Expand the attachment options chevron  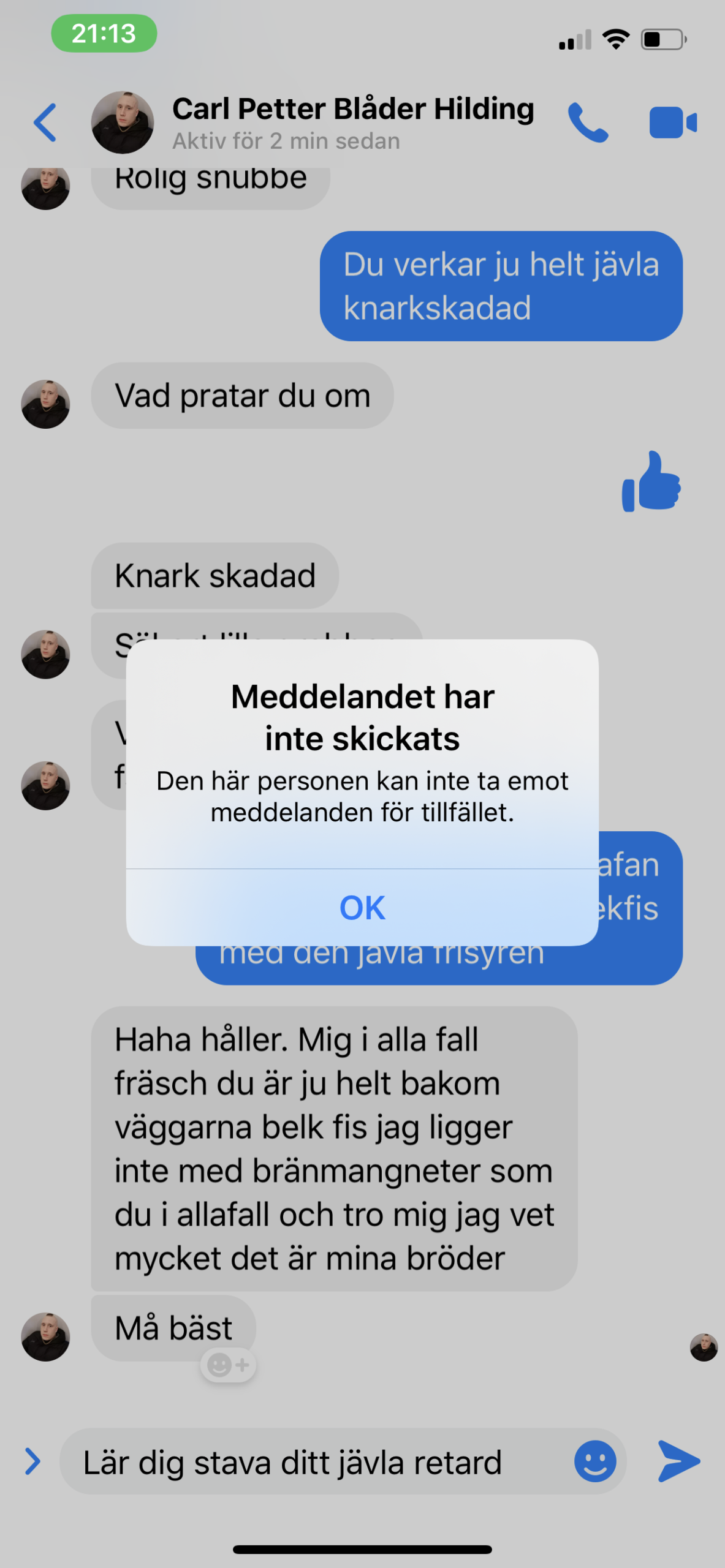pos(32,1461)
